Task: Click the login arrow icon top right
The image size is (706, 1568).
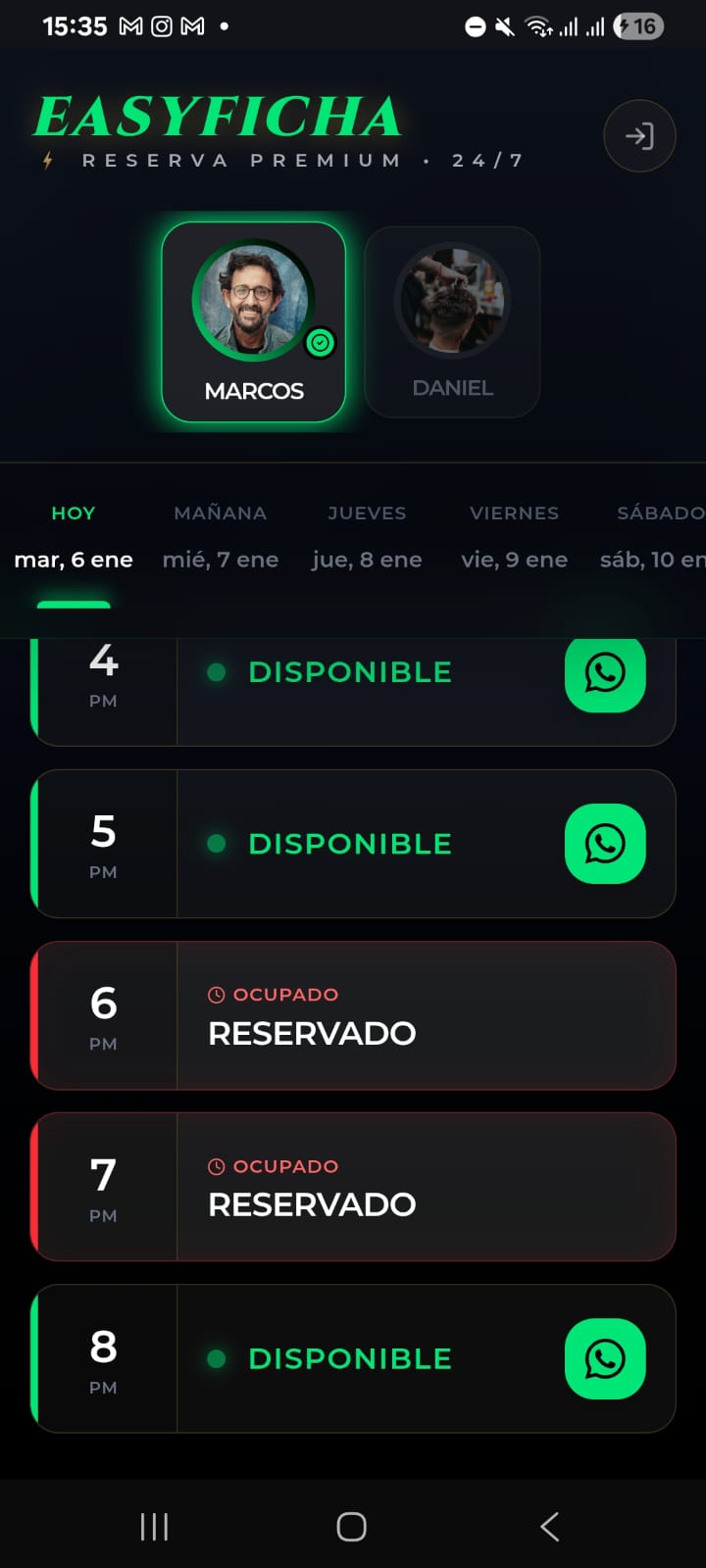Action: 639,136
